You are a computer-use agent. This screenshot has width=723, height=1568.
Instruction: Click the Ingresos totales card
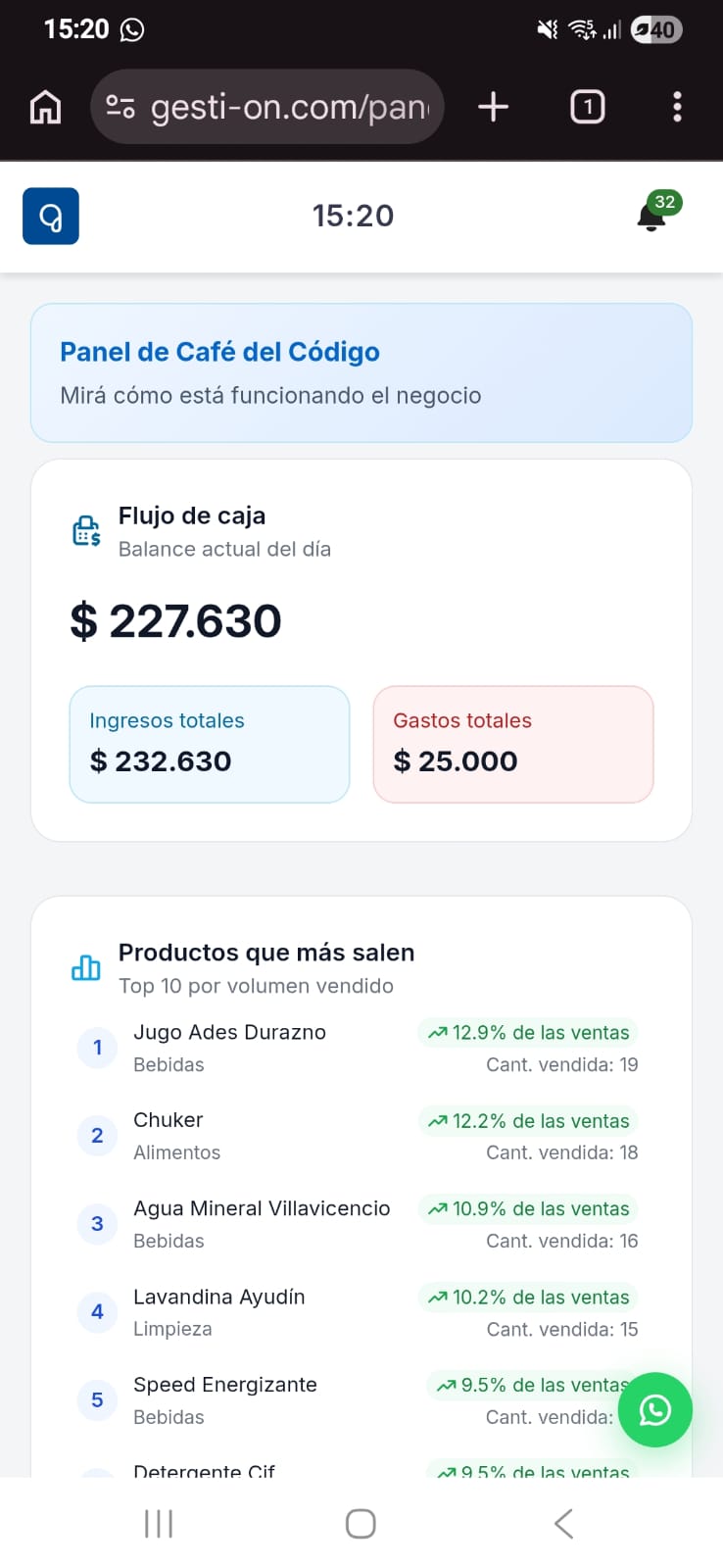point(209,744)
